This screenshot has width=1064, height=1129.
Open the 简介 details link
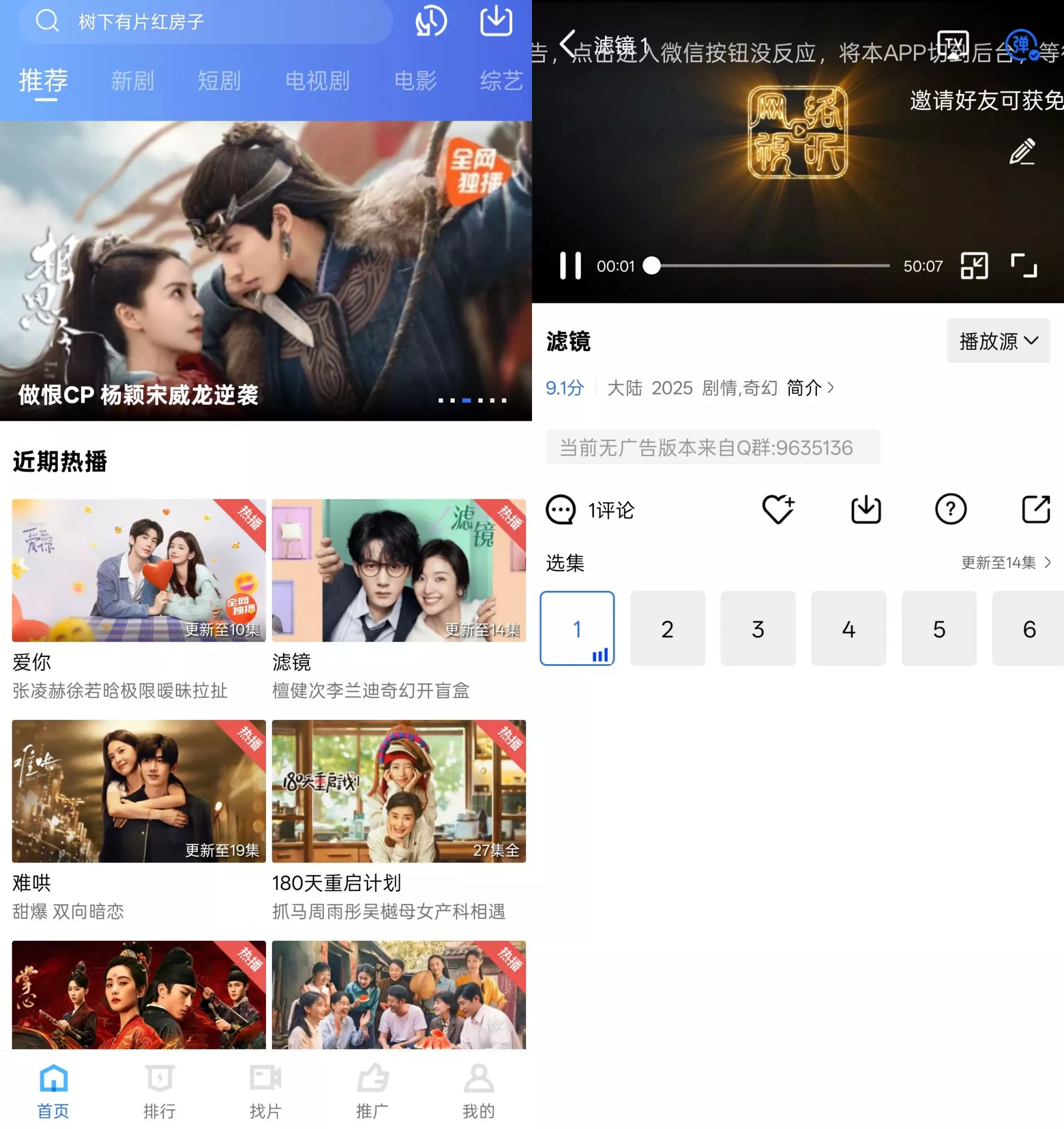[810, 388]
